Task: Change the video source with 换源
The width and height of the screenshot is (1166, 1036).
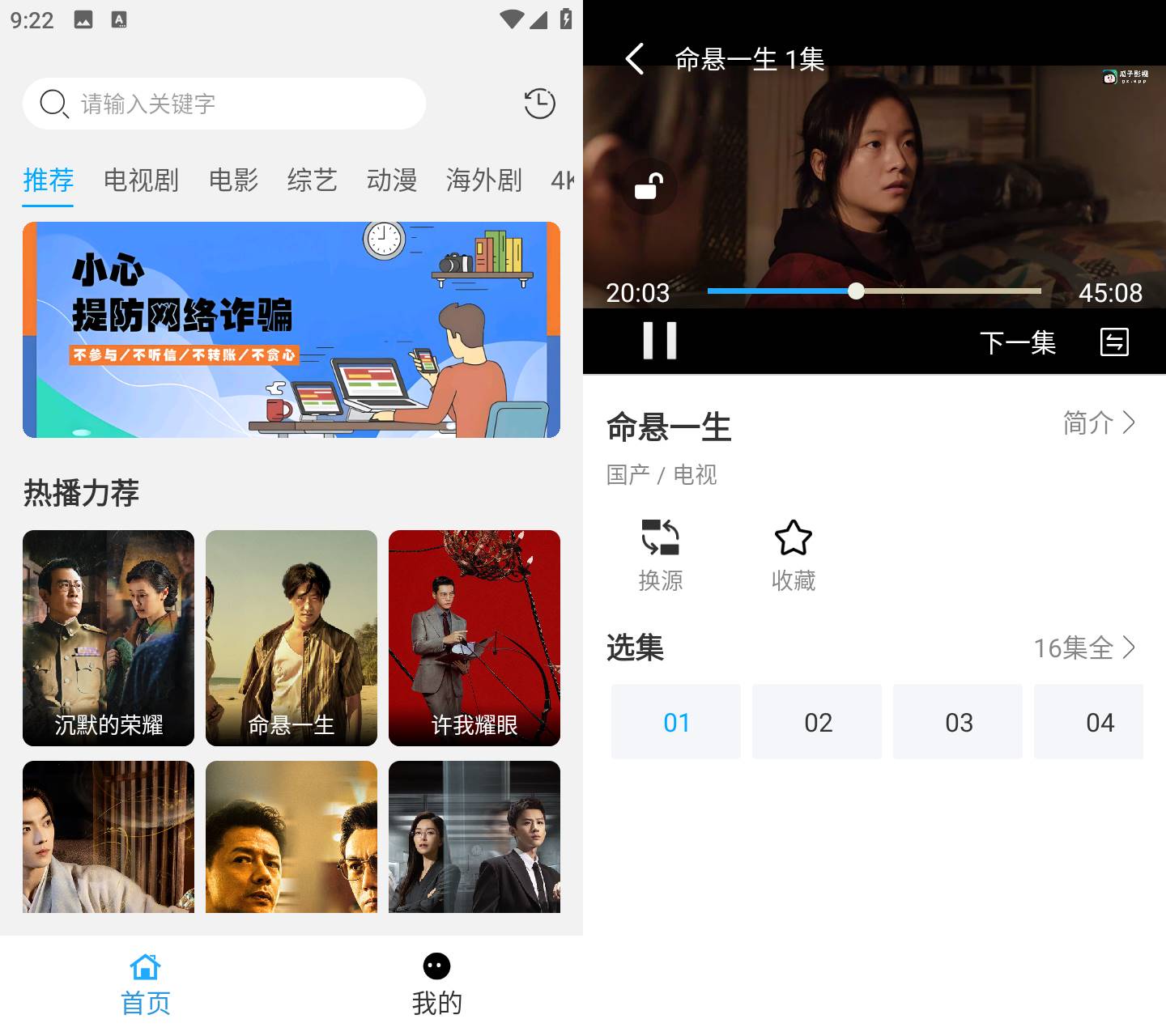Action: (x=660, y=555)
